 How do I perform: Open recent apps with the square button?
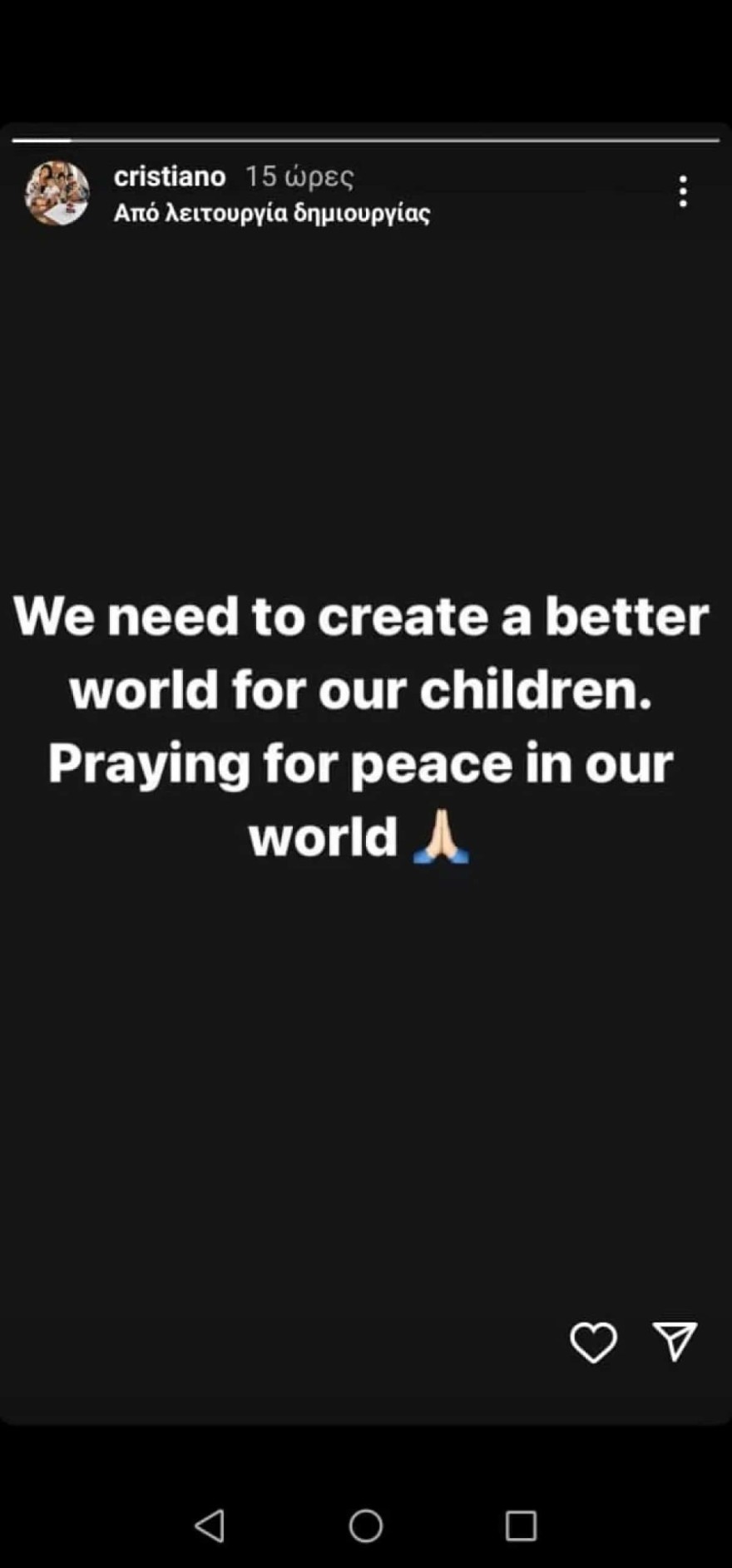(521, 1526)
